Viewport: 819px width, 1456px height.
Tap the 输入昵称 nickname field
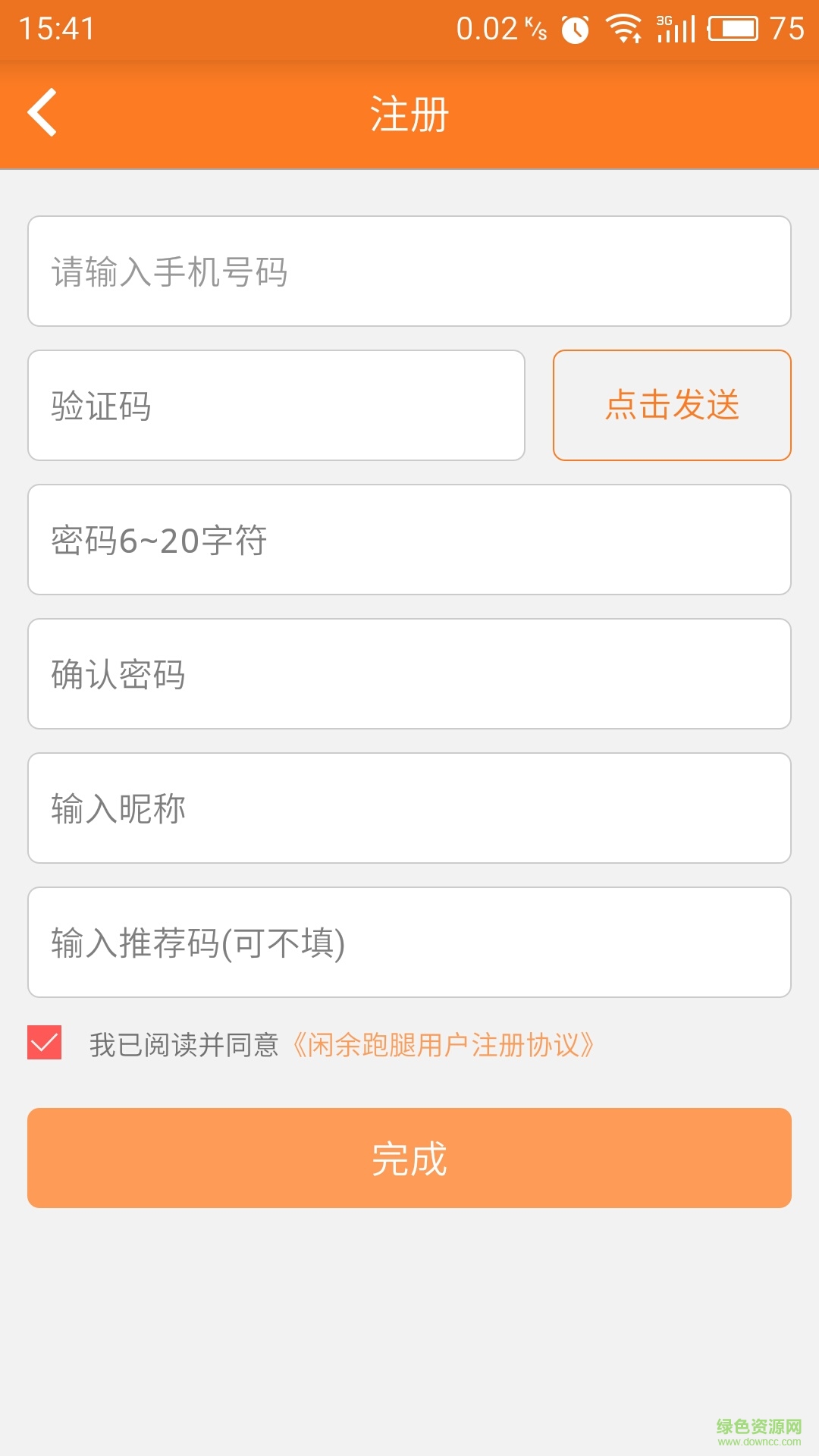coord(409,808)
